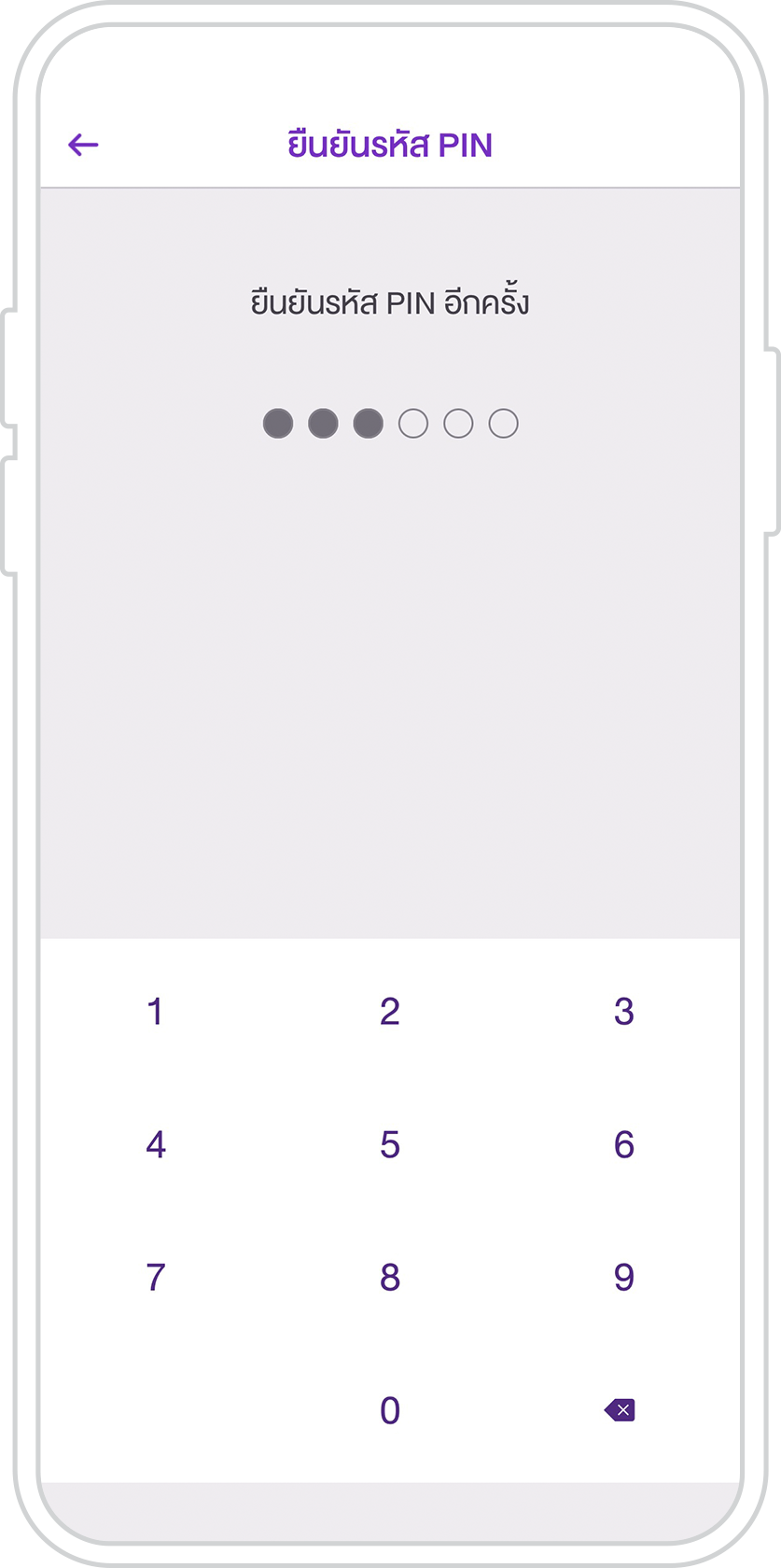The width and height of the screenshot is (781, 1568).
Task: Tap the number 8 key
Action: (x=390, y=1278)
